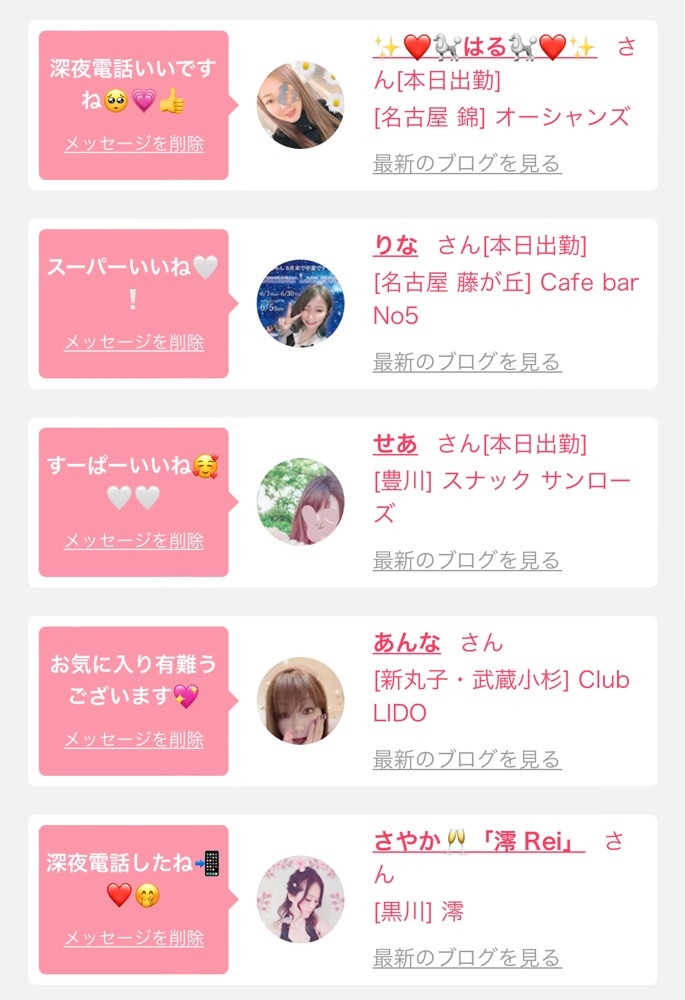Delete the message sent to せあ

point(134,541)
